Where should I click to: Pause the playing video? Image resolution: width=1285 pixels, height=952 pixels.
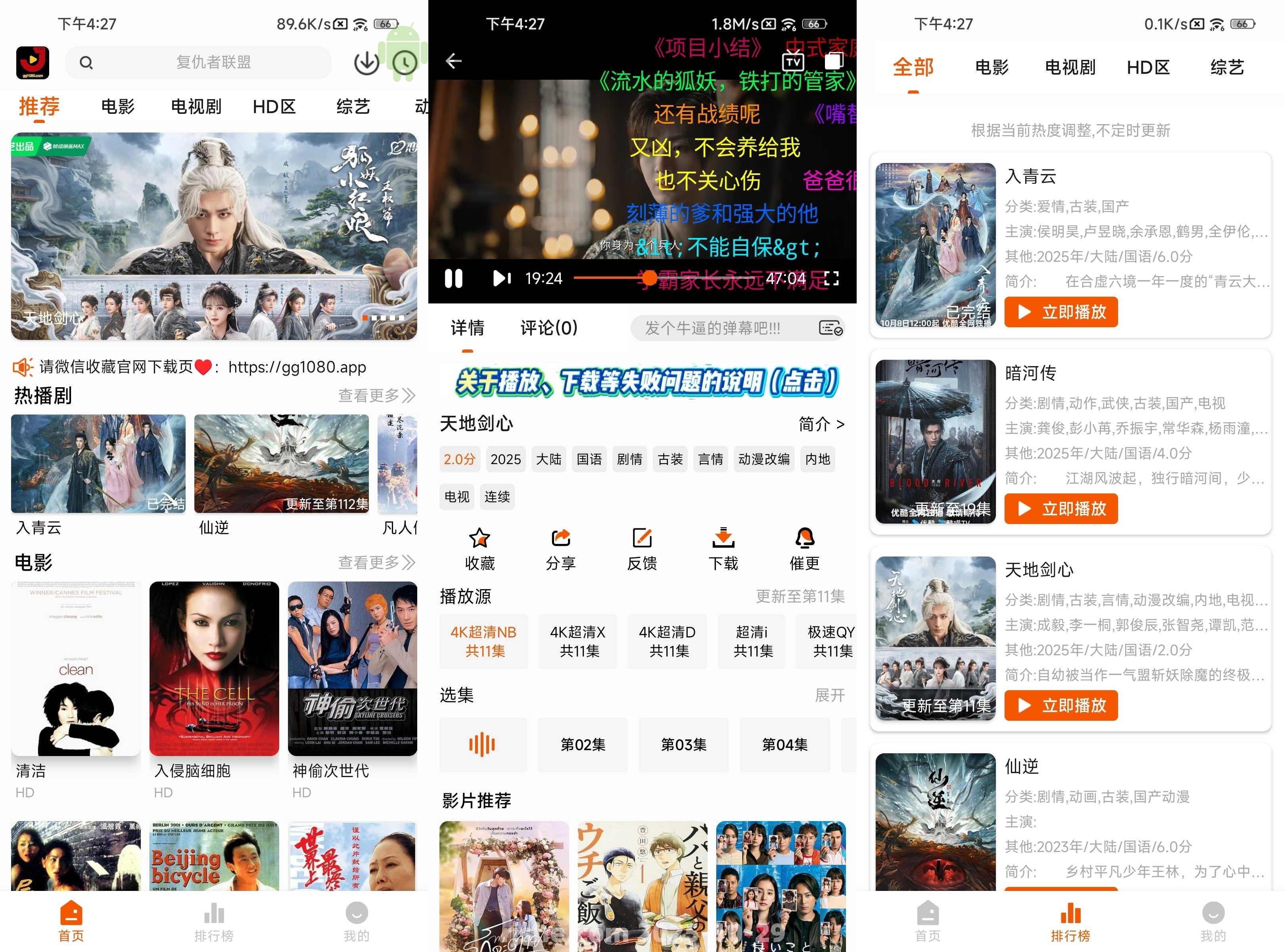(453, 279)
